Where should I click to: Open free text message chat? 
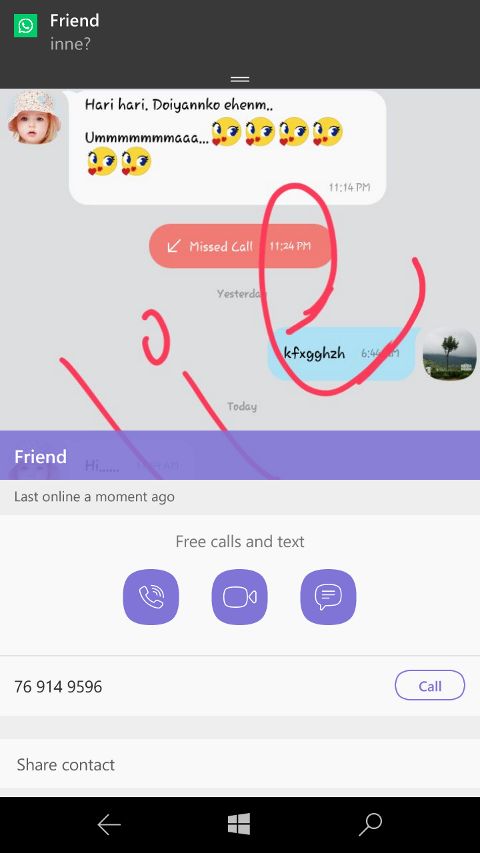pyautogui.click(x=328, y=597)
